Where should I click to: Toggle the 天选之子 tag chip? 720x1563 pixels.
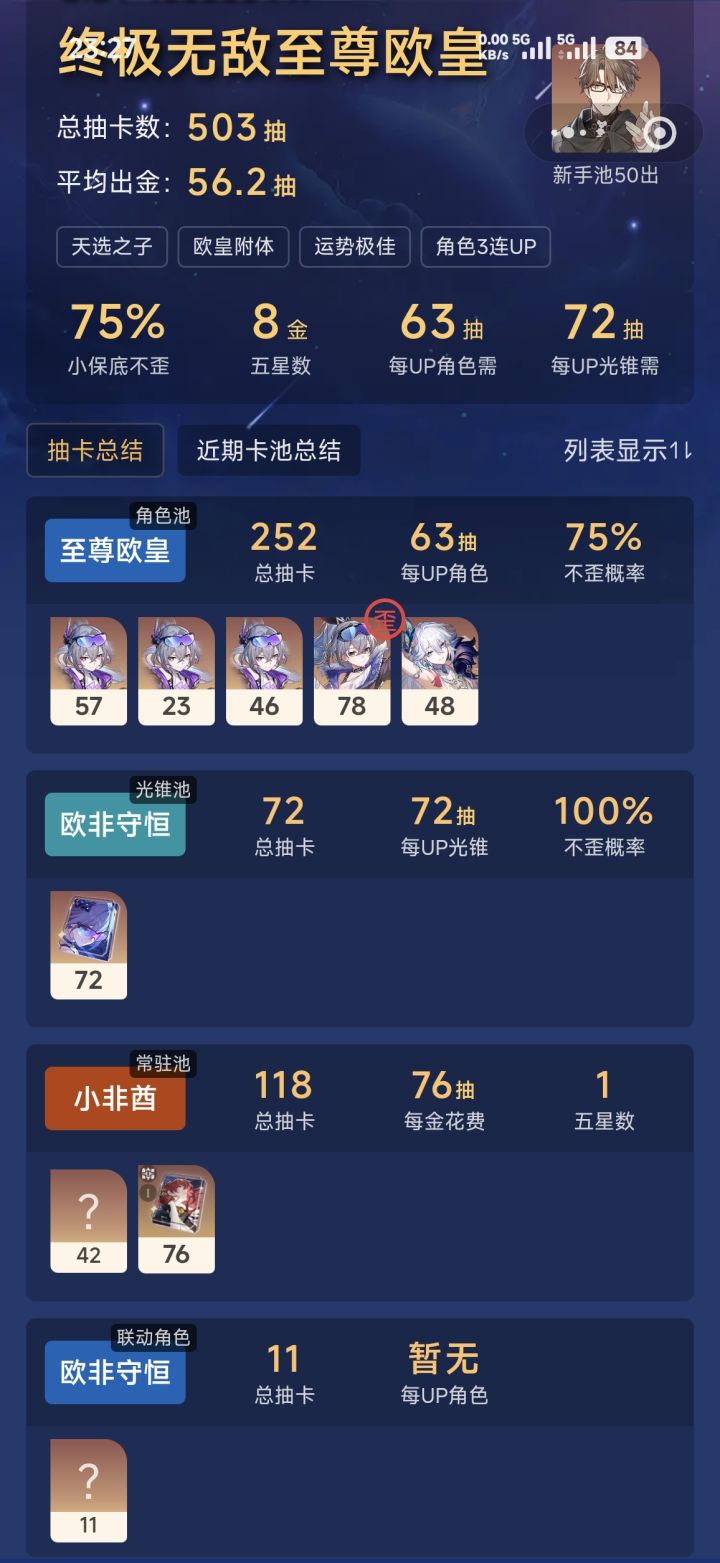[x=110, y=247]
